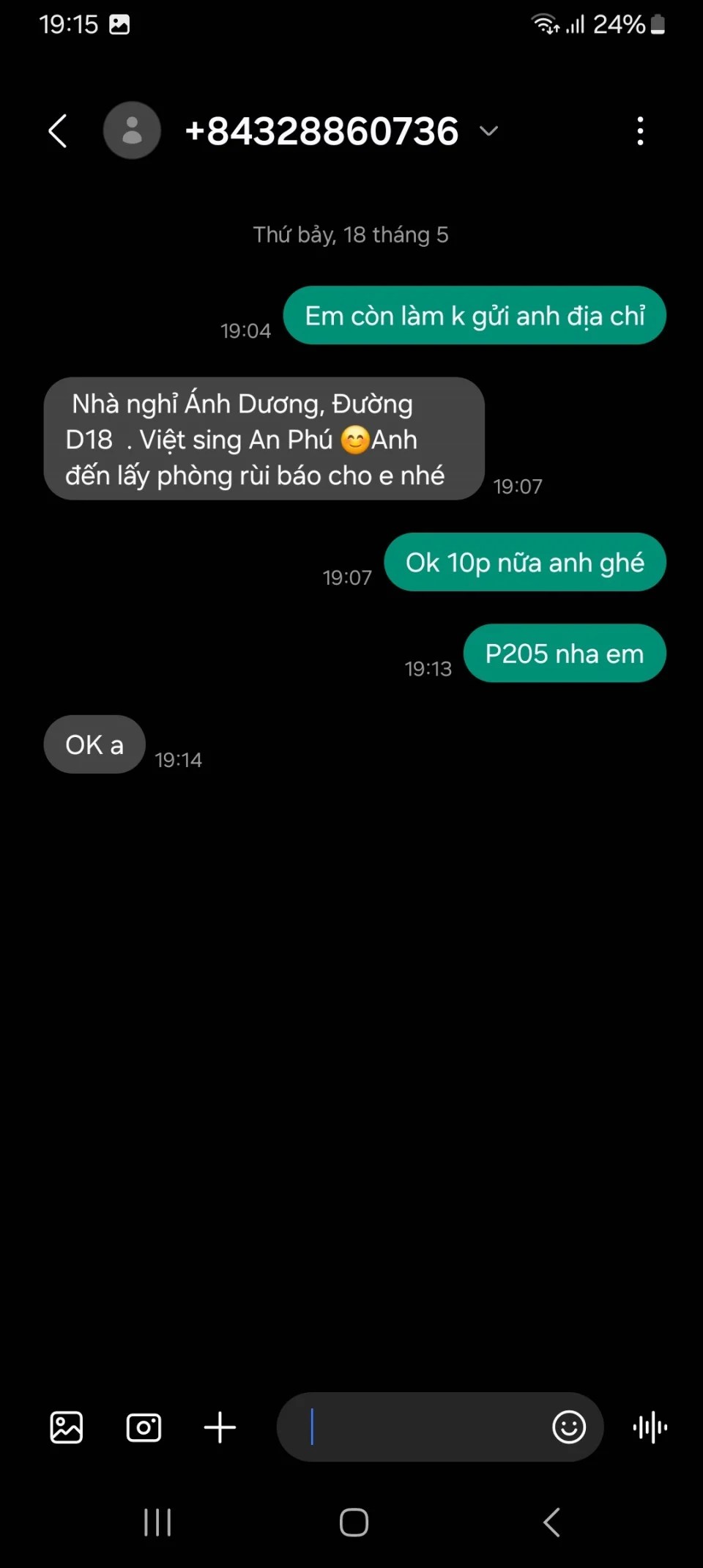
Task: Open the system recent apps view
Action: pyautogui.click(x=157, y=1523)
